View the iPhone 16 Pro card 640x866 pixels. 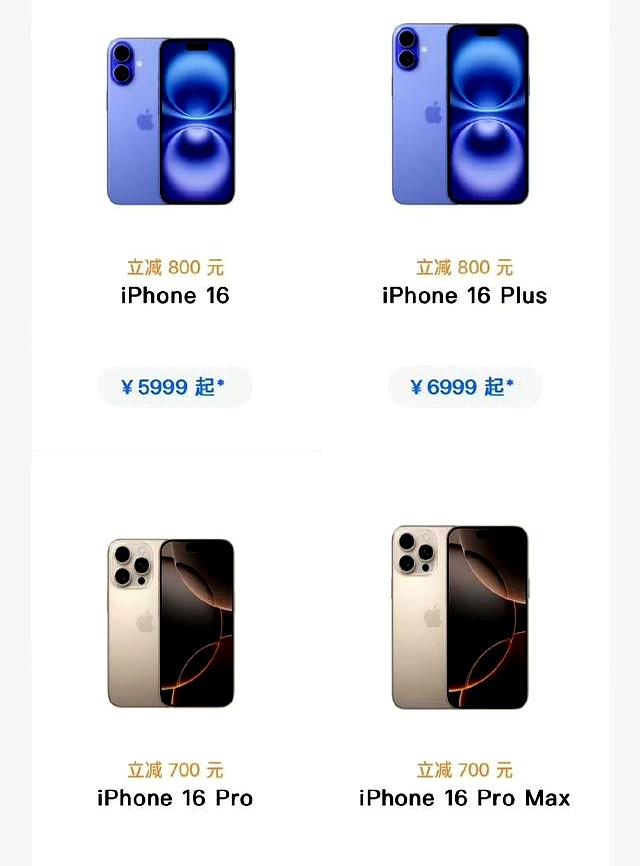click(175, 797)
